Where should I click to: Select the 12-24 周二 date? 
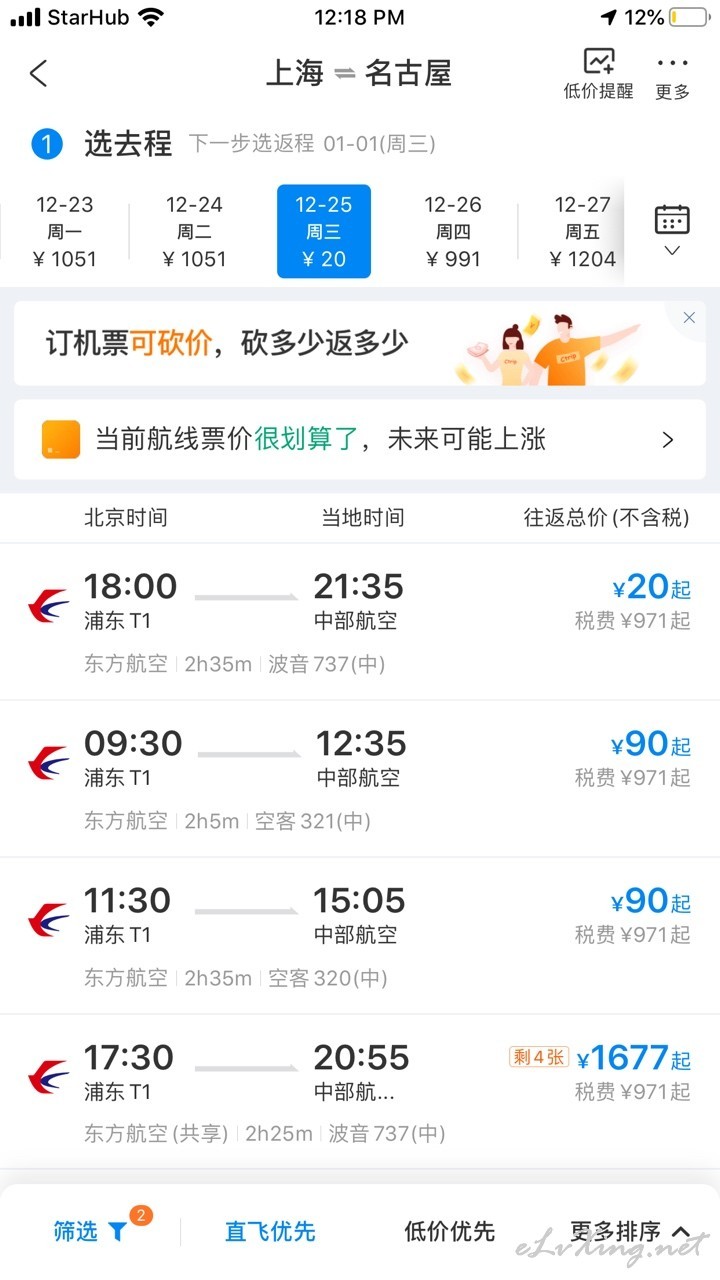pyautogui.click(x=194, y=232)
